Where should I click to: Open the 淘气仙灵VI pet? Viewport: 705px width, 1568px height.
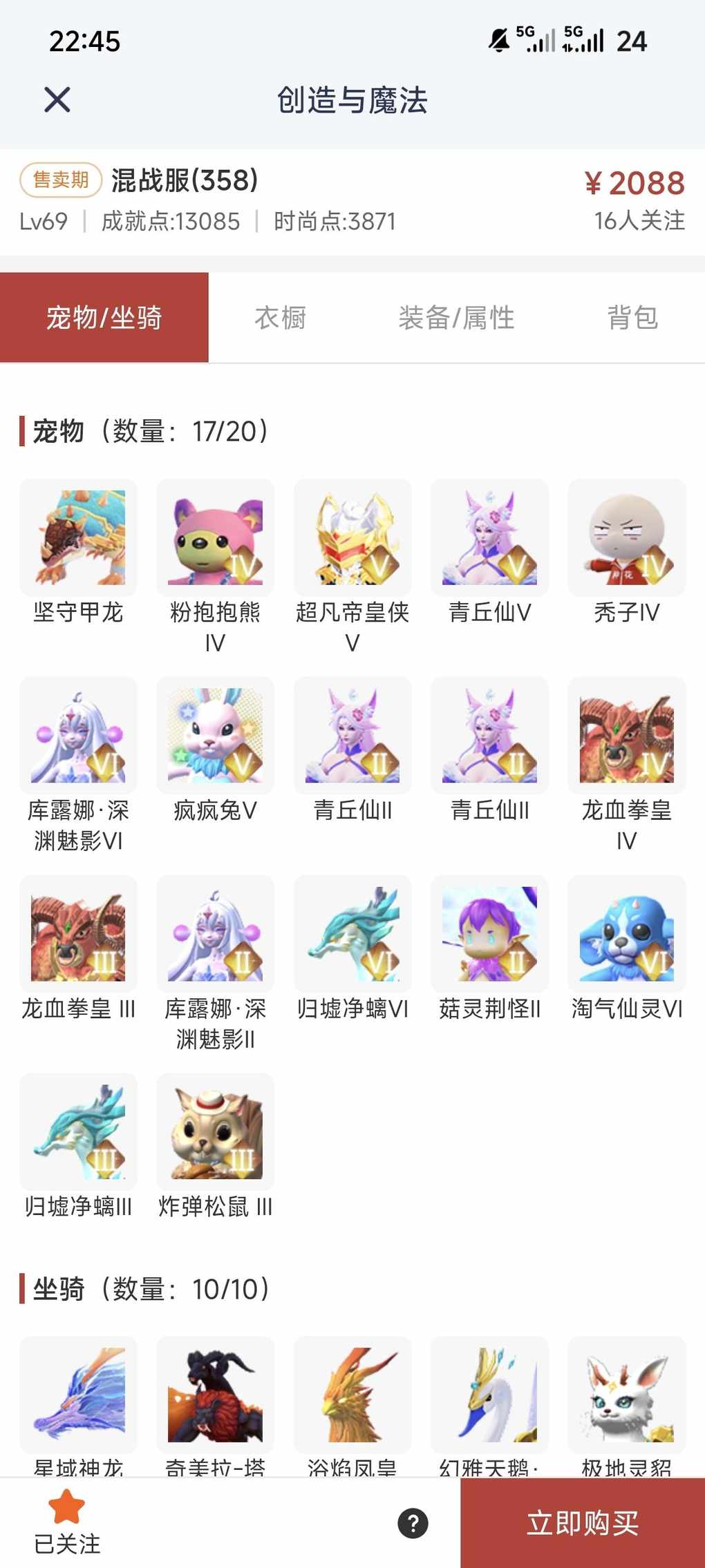coord(626,934)
